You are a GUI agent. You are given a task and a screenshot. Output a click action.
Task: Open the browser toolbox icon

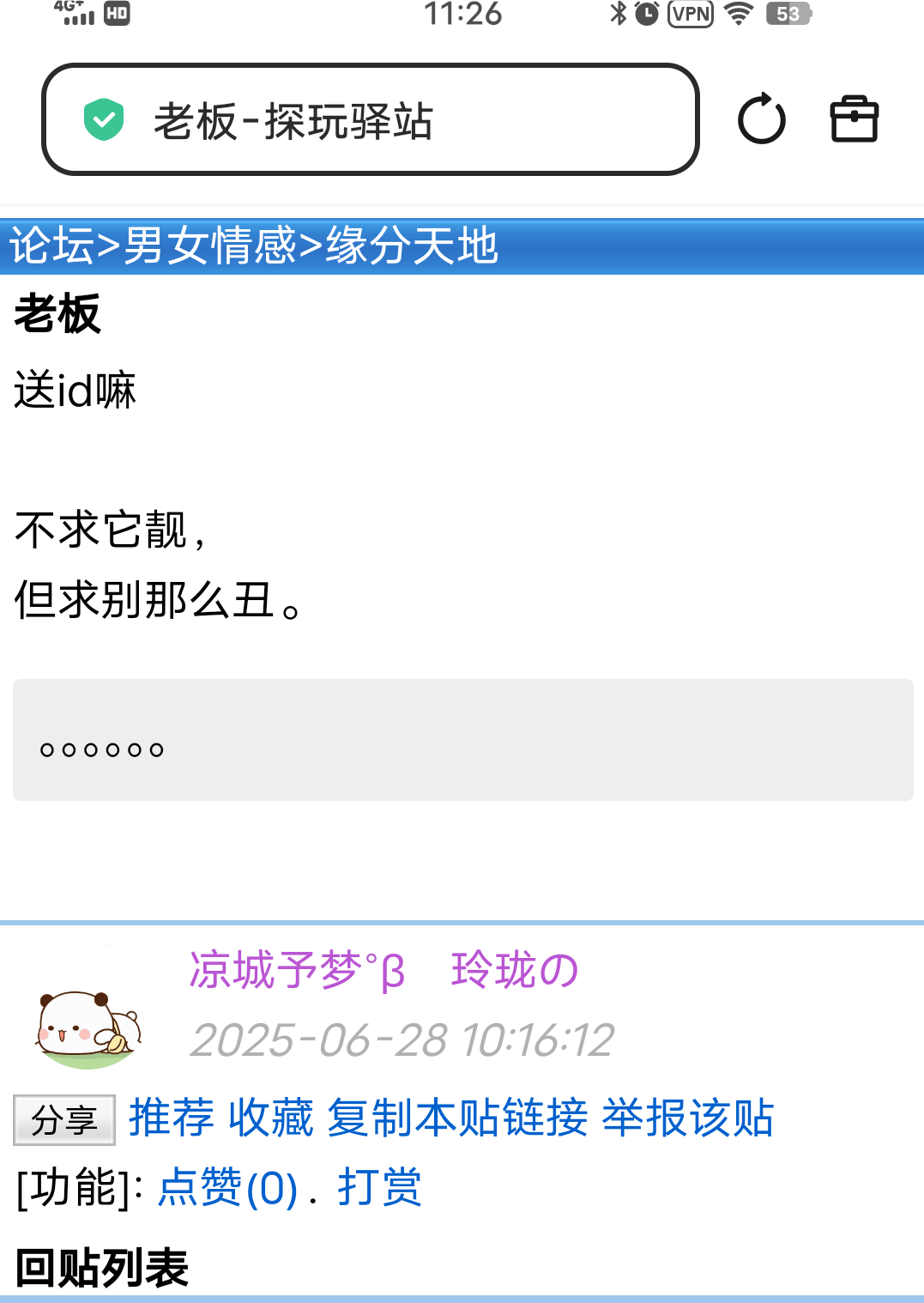854,119
